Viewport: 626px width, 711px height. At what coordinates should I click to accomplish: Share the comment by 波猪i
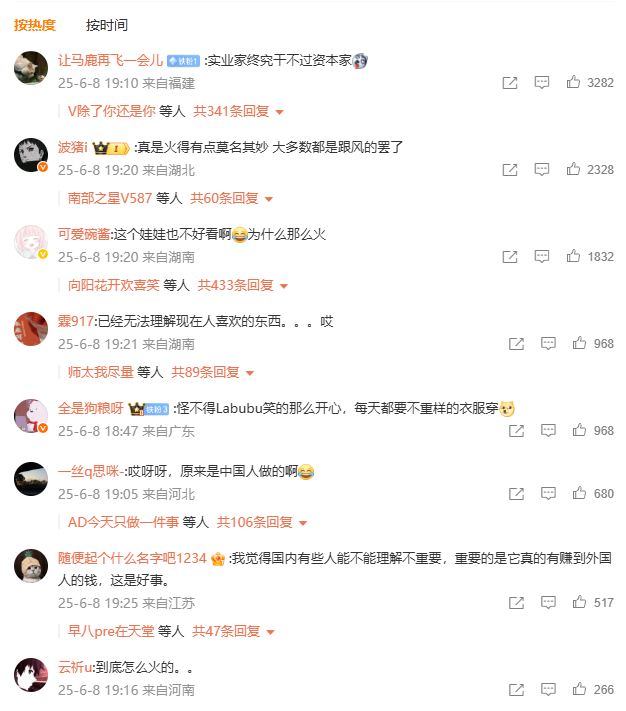(509, 170)
